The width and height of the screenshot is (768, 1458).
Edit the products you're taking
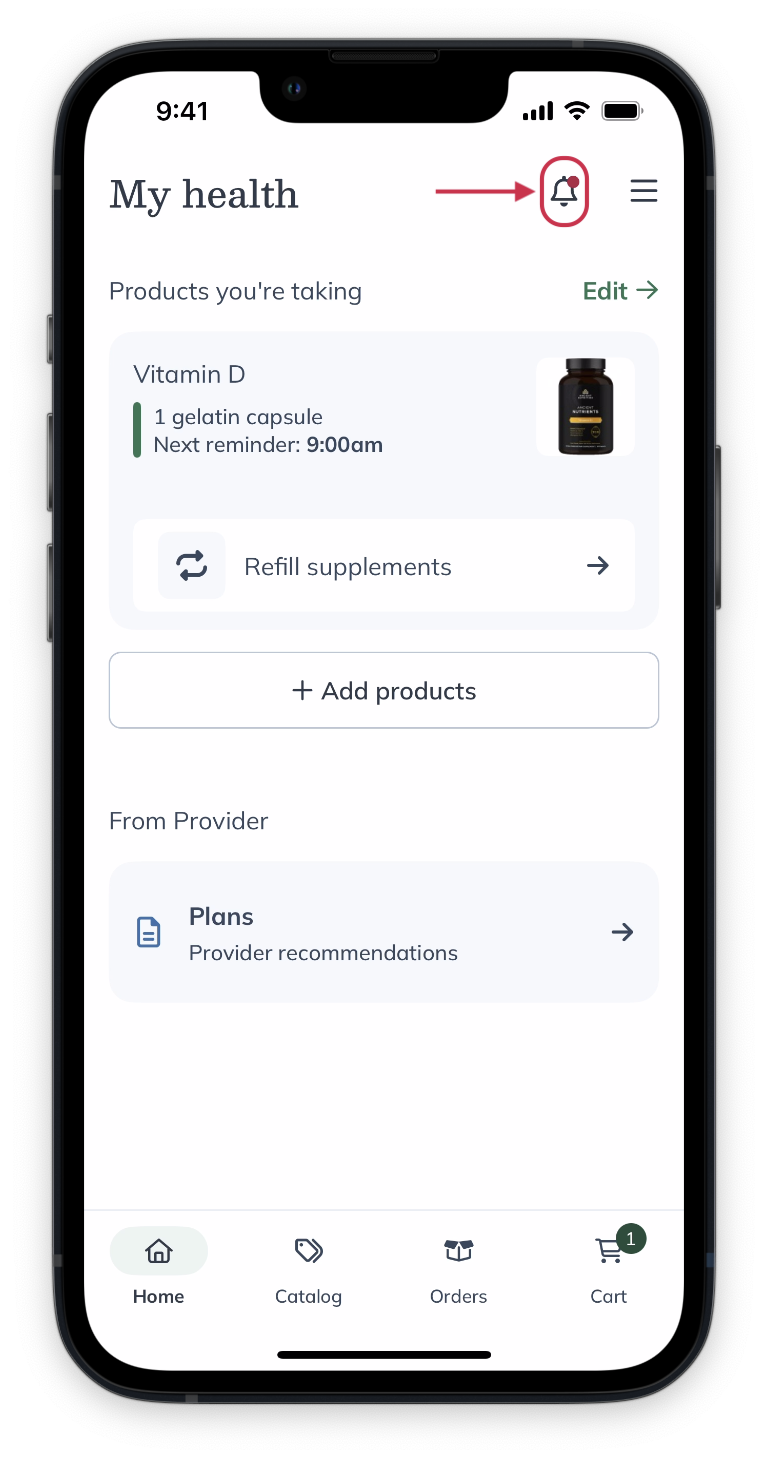620,291
